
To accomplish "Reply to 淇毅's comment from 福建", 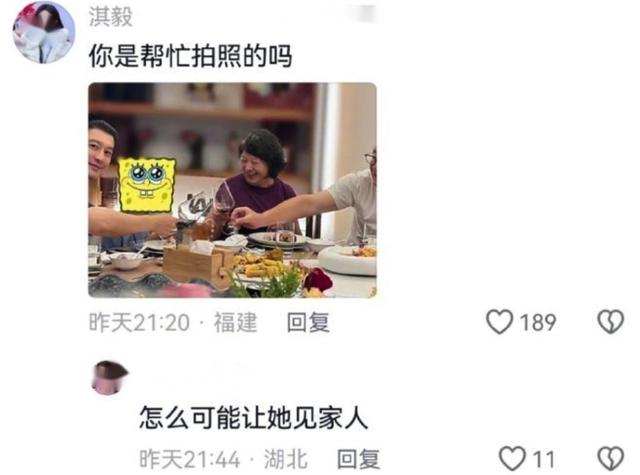I will coord(308,322).
